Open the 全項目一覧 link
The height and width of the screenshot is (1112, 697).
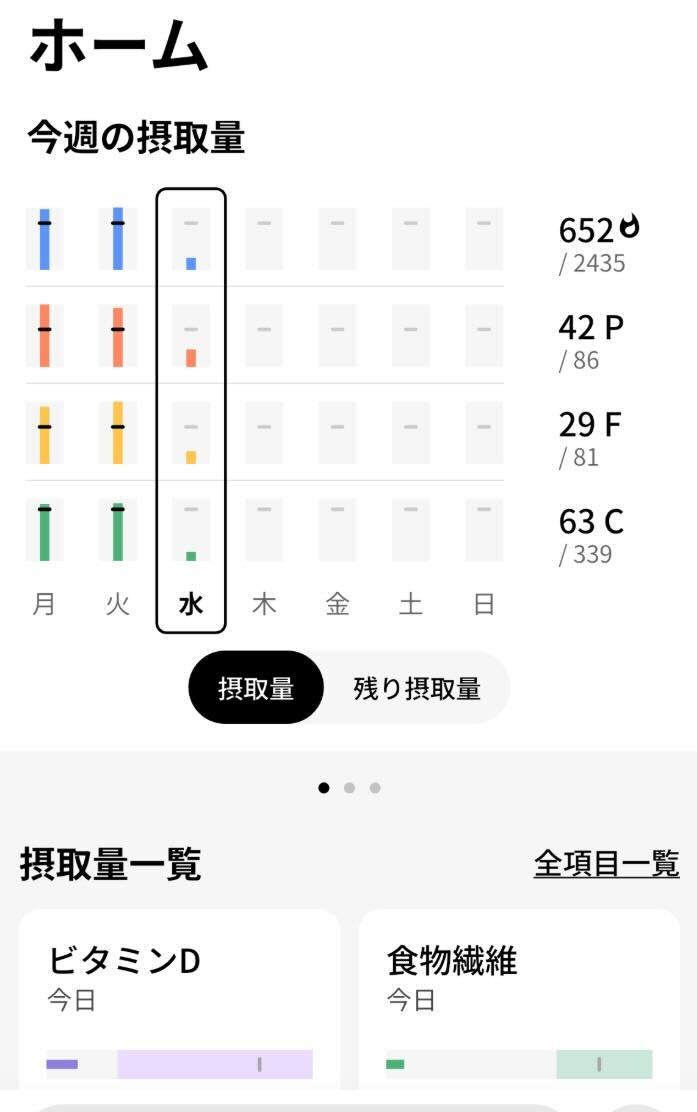pos(606,863)
